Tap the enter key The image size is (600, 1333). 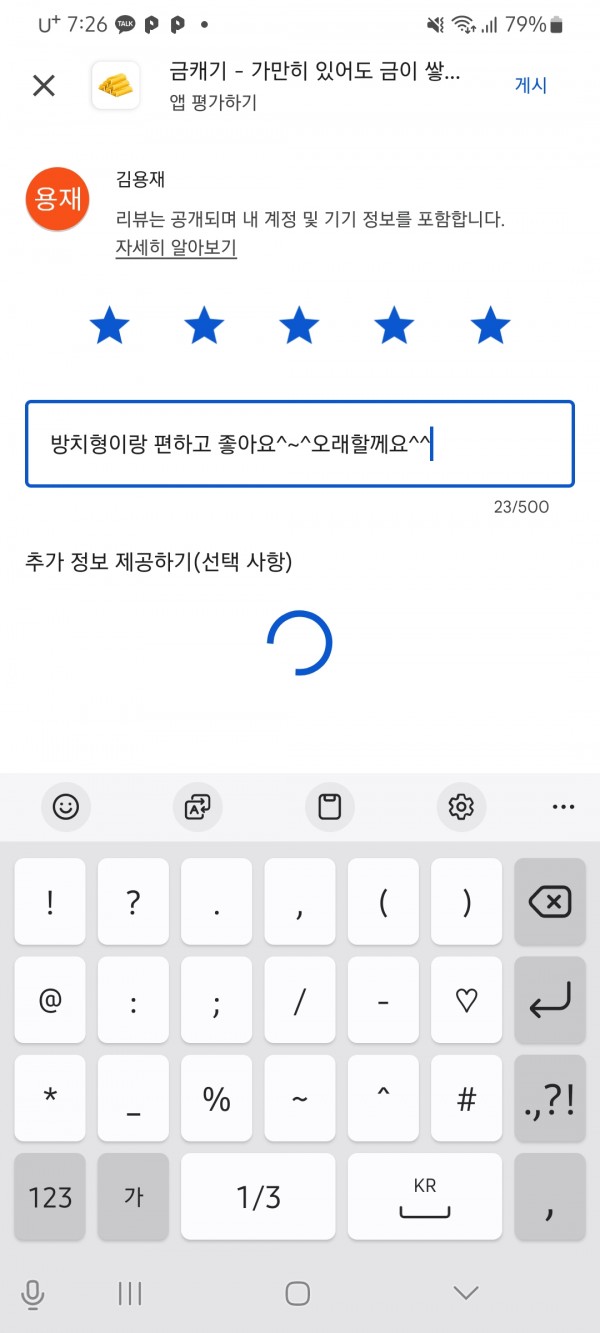pyautogui.click(x=549, y=1000)
